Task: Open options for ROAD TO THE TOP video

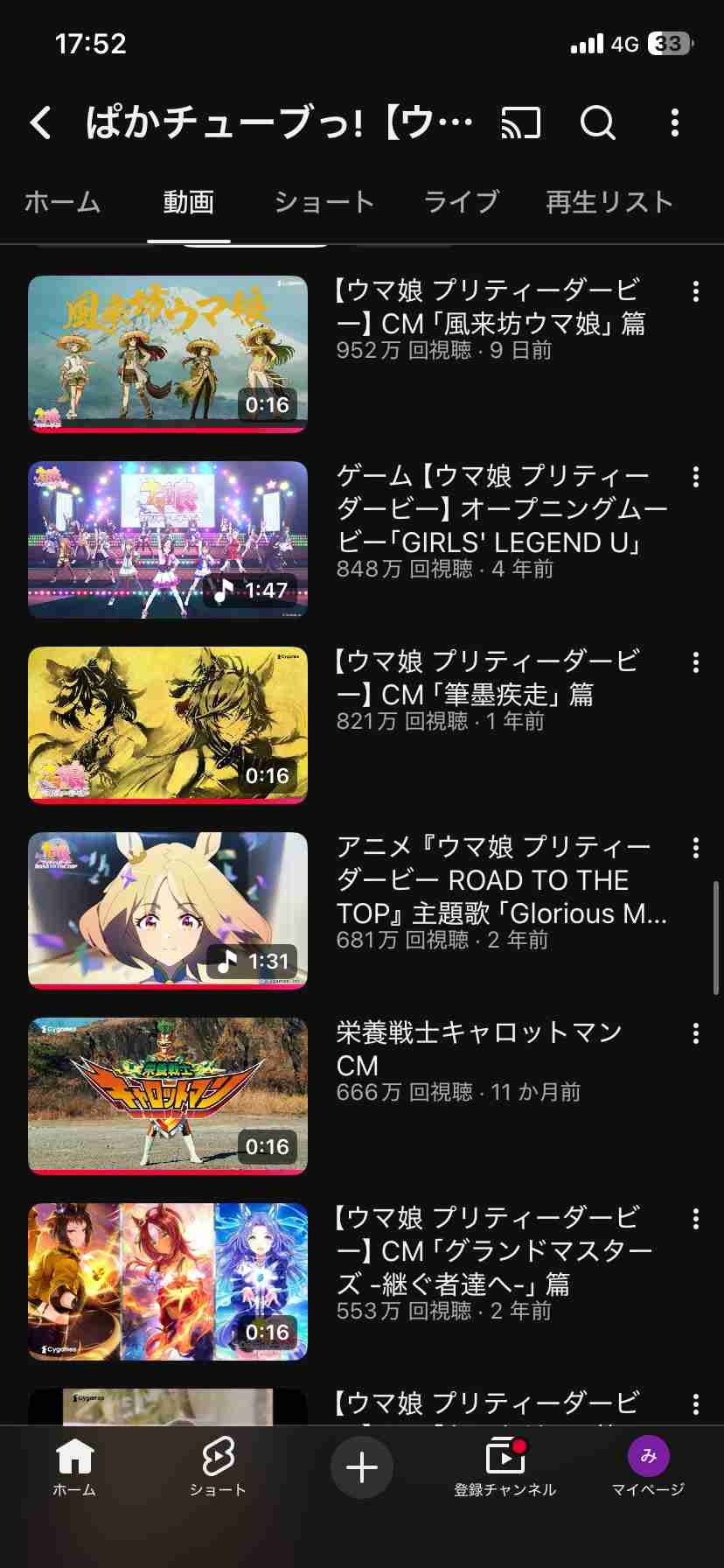Action: point(695,848)
